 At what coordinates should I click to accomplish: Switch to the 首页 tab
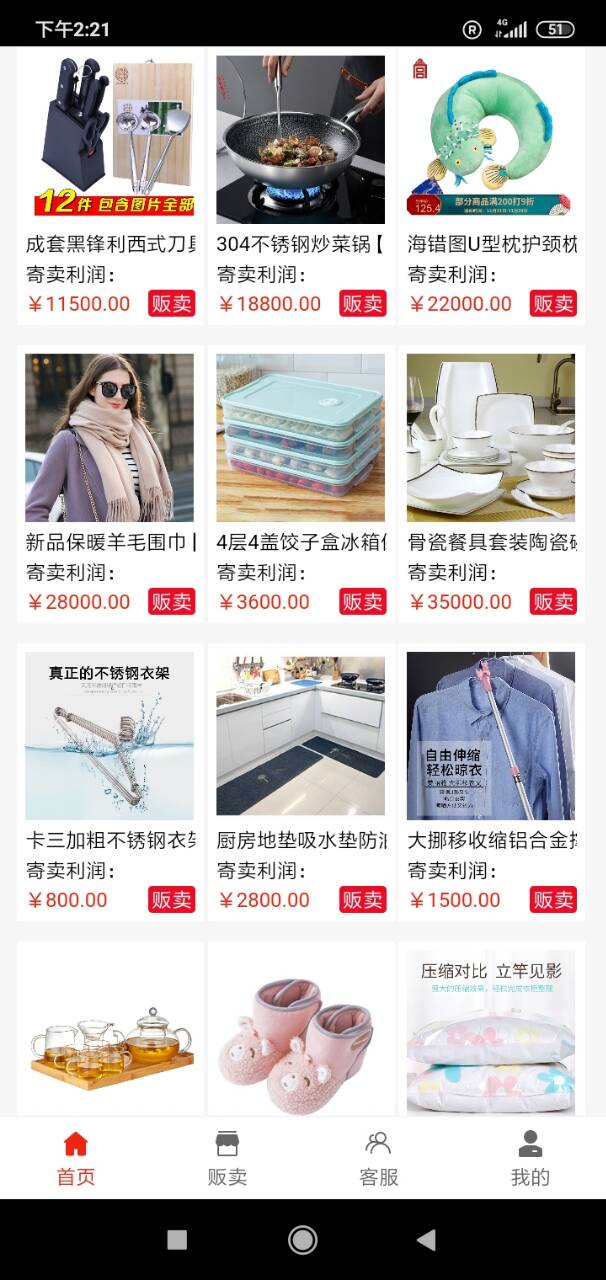pyautogui.click(x=76, y=1158)
